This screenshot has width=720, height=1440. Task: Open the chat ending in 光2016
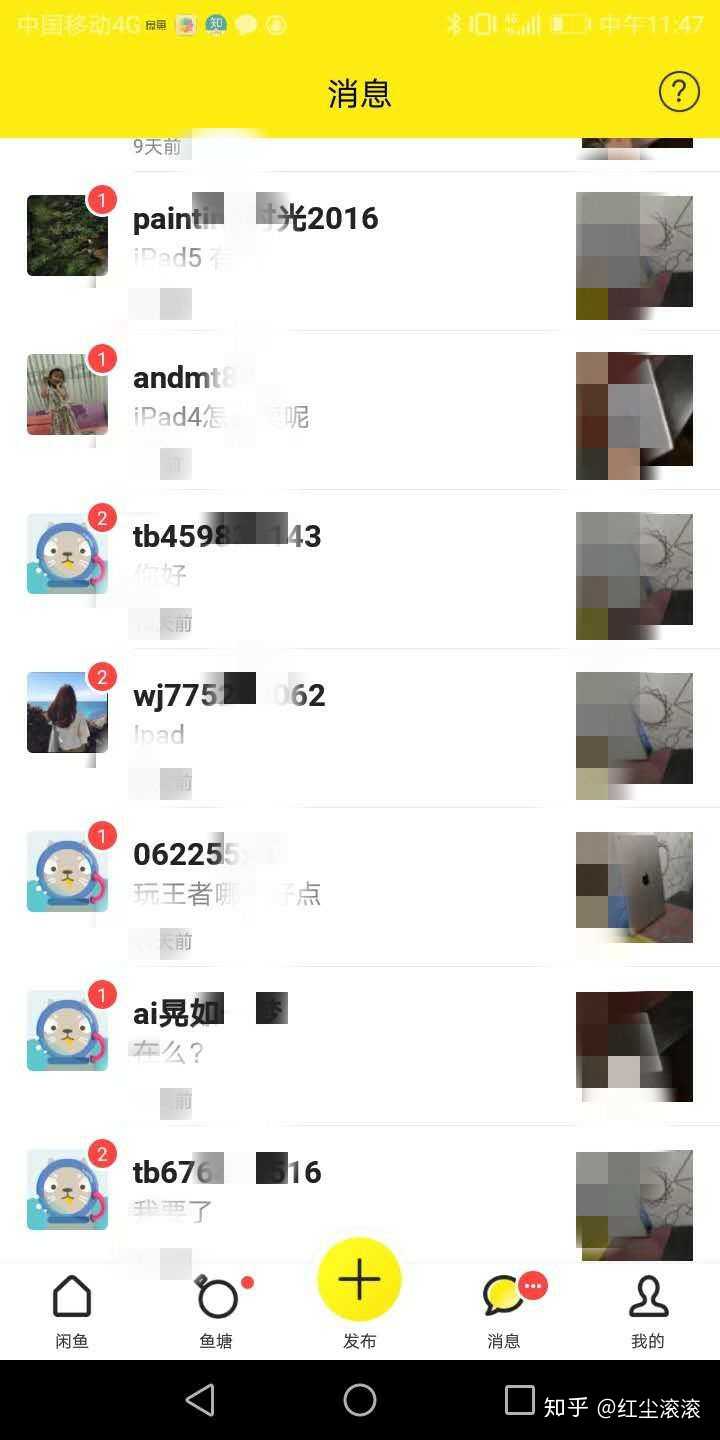click(x=340, y=250)
